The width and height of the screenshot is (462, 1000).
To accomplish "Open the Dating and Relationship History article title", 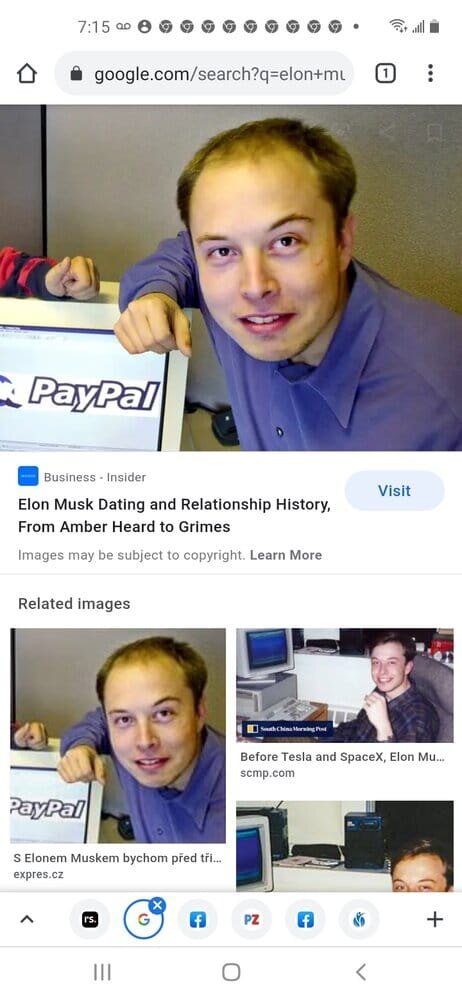I will coord(174,516).
